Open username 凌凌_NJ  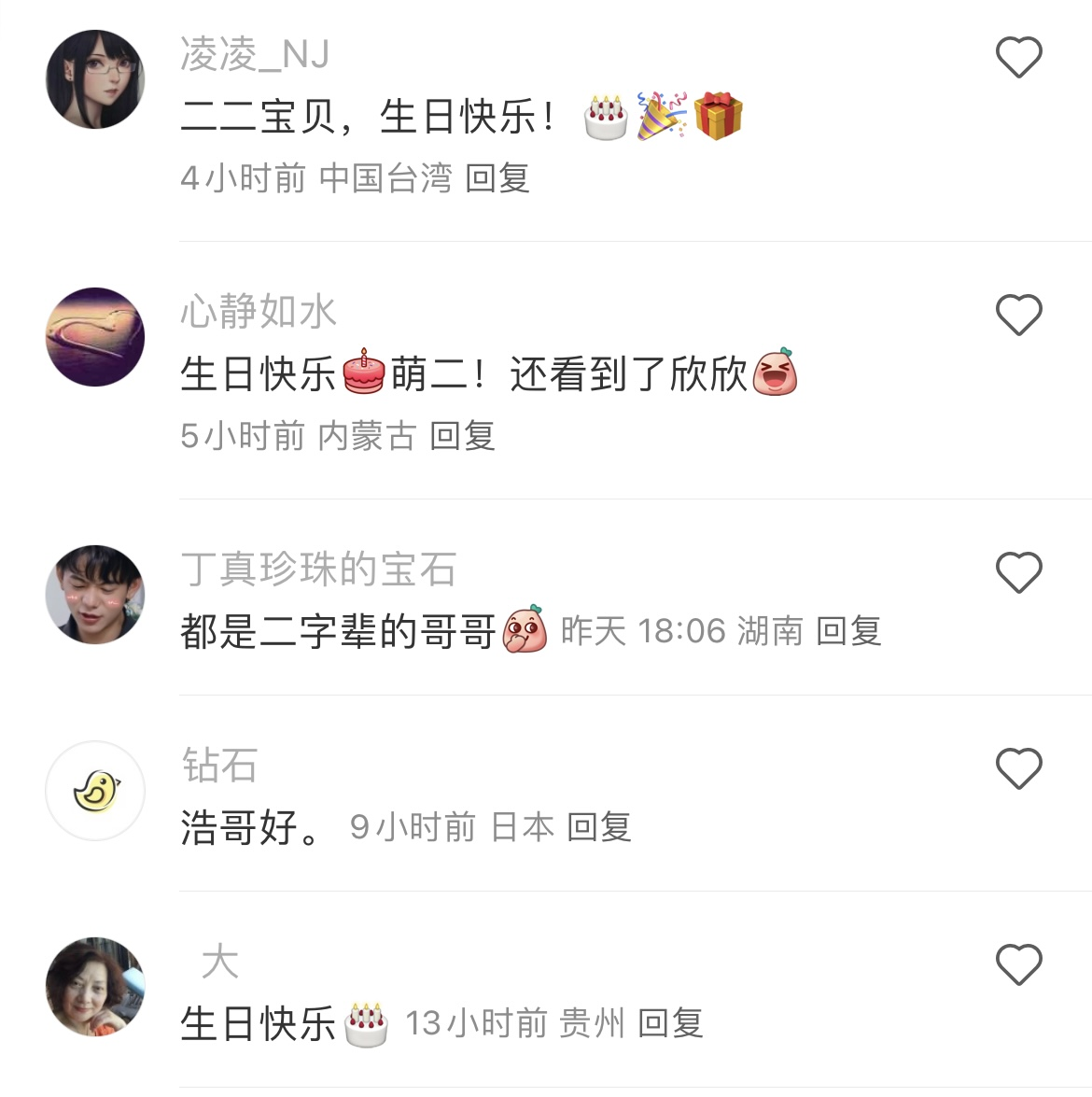tap(255, 54)
